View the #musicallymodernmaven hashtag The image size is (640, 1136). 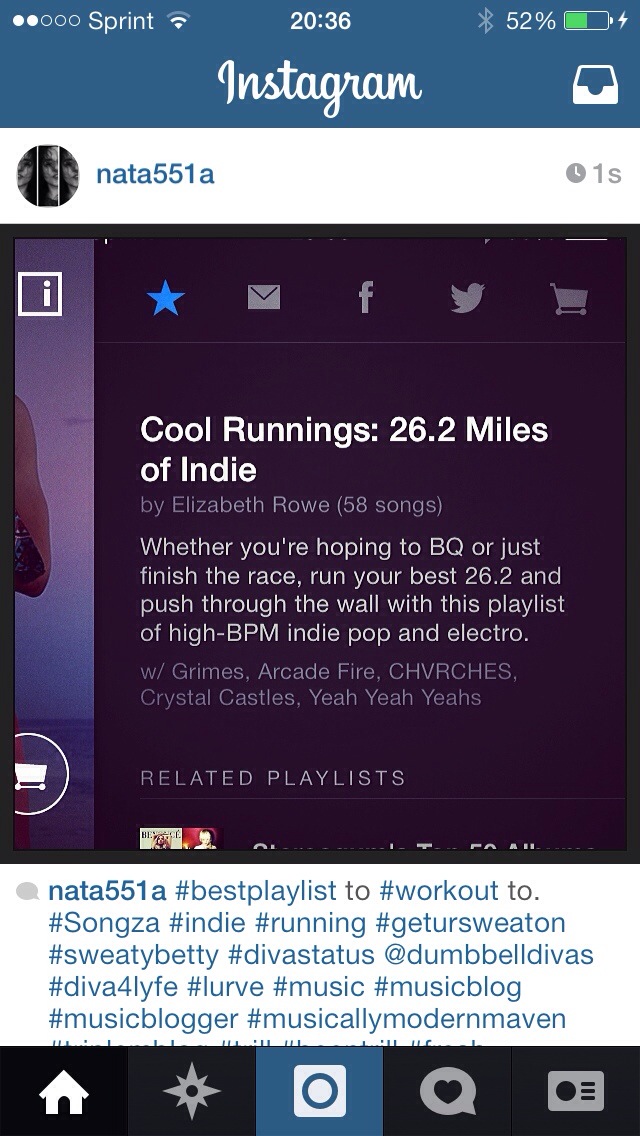407,1019
